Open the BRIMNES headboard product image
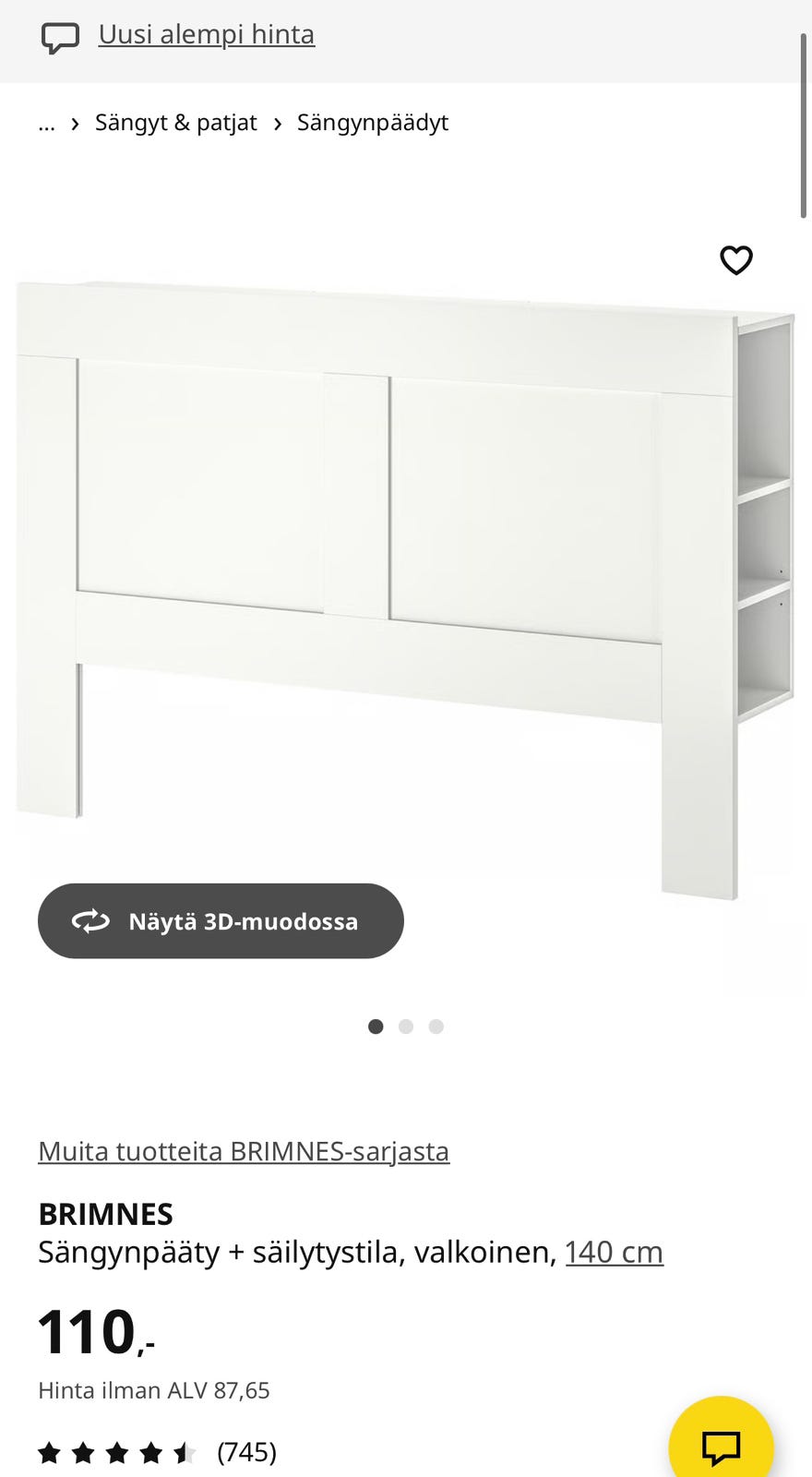The width and height of the screenshot is (812, 1477). pyautogui.click(x=406, y=572)
